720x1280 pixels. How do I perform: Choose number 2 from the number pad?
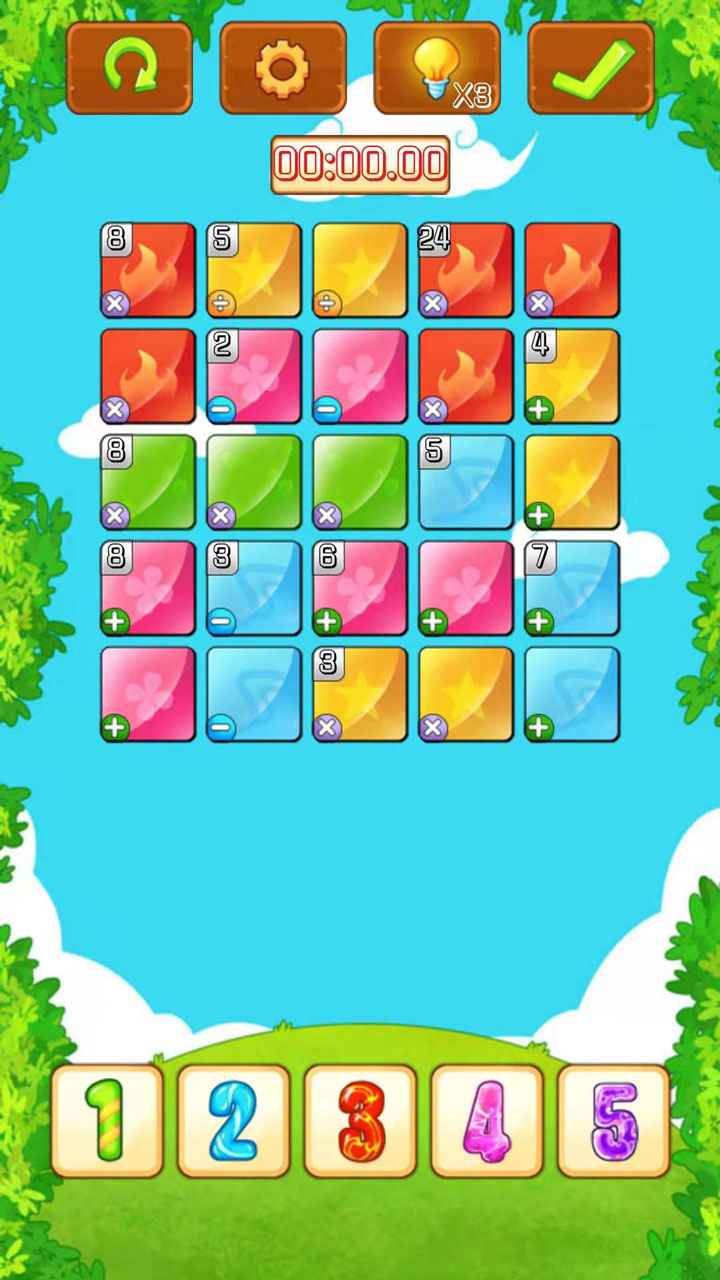[233, 1120]
